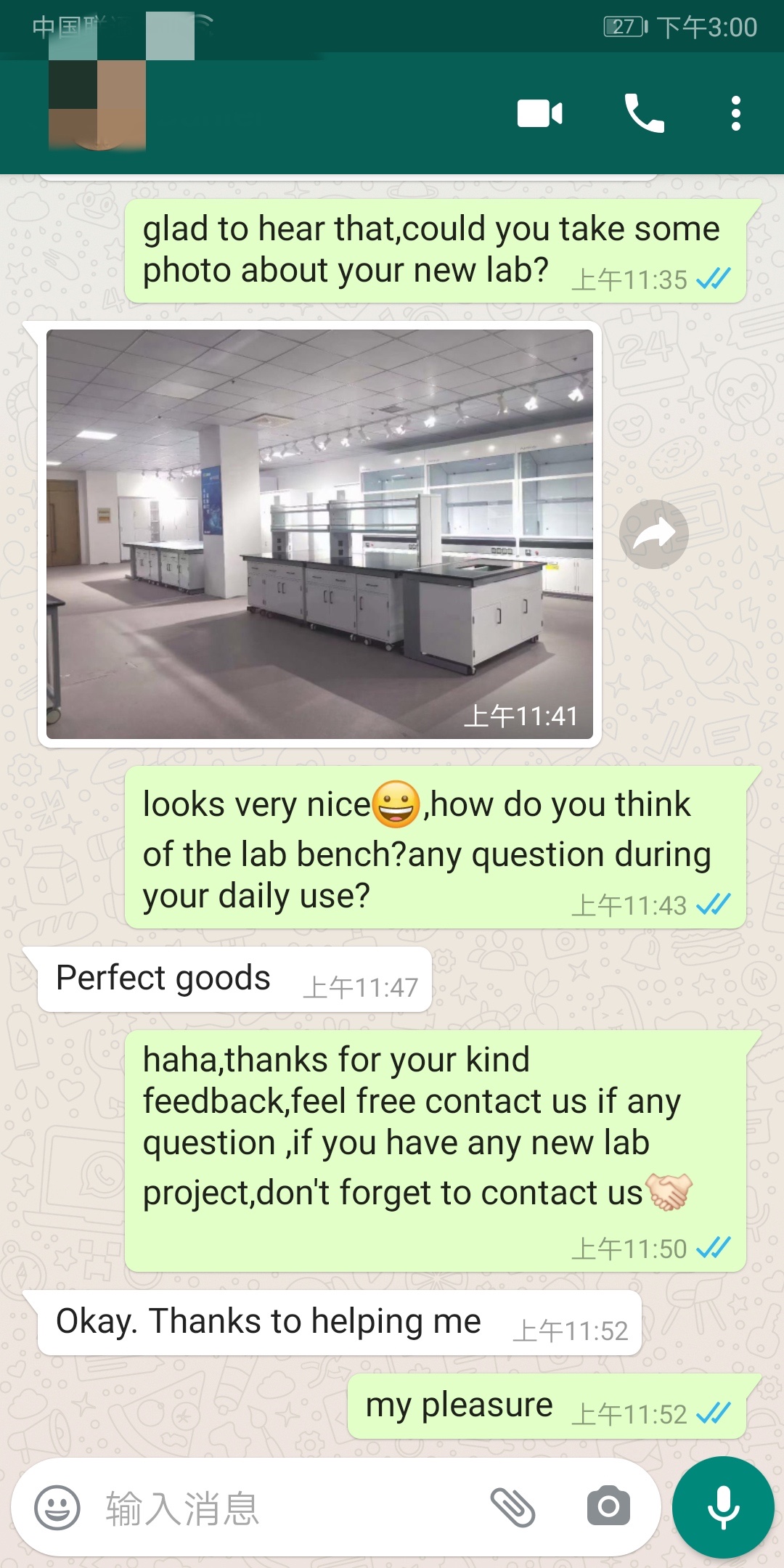Attach a file with the paperclip
The height and width of the screenshot is (1568, 784).
[x=513, y=1508]
